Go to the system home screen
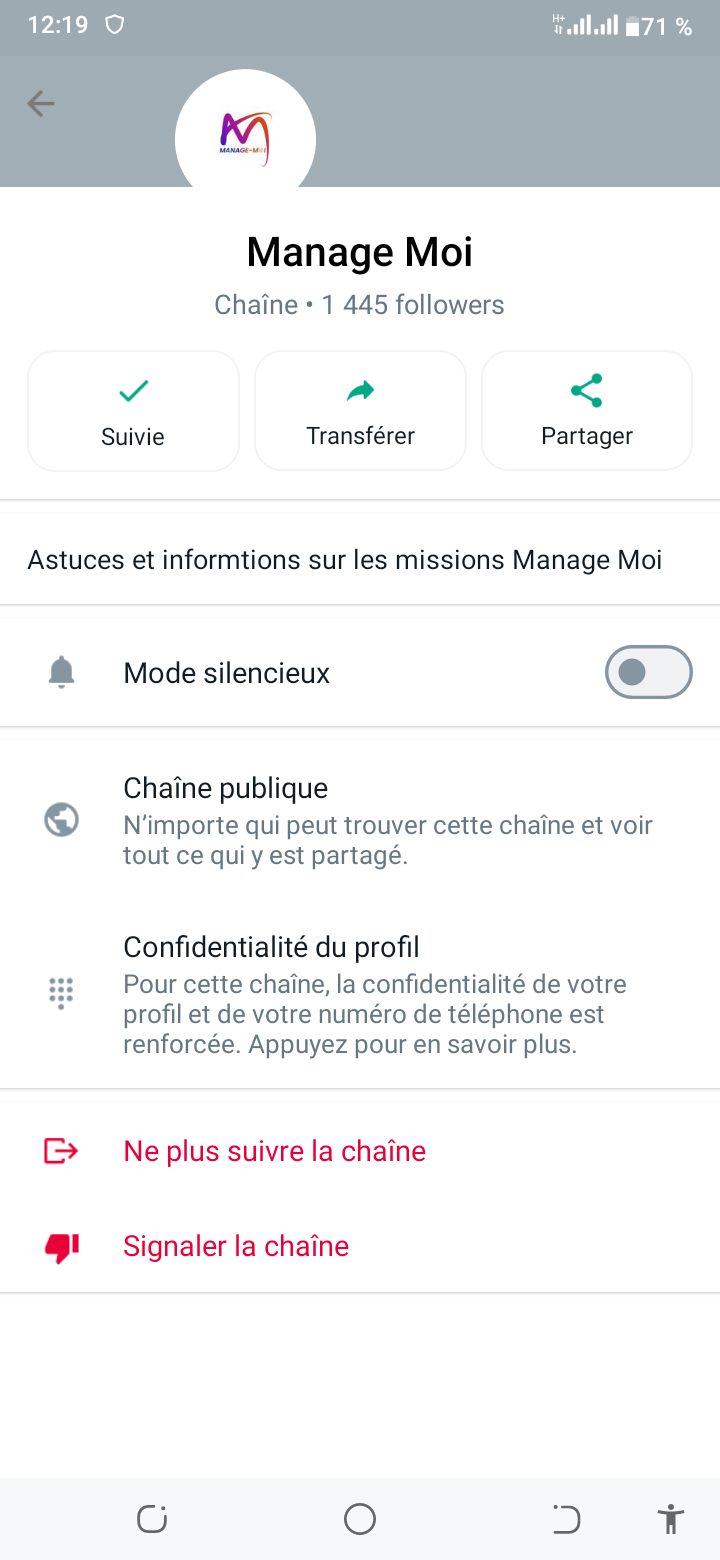720x1560 pixels. (360, 1520)
